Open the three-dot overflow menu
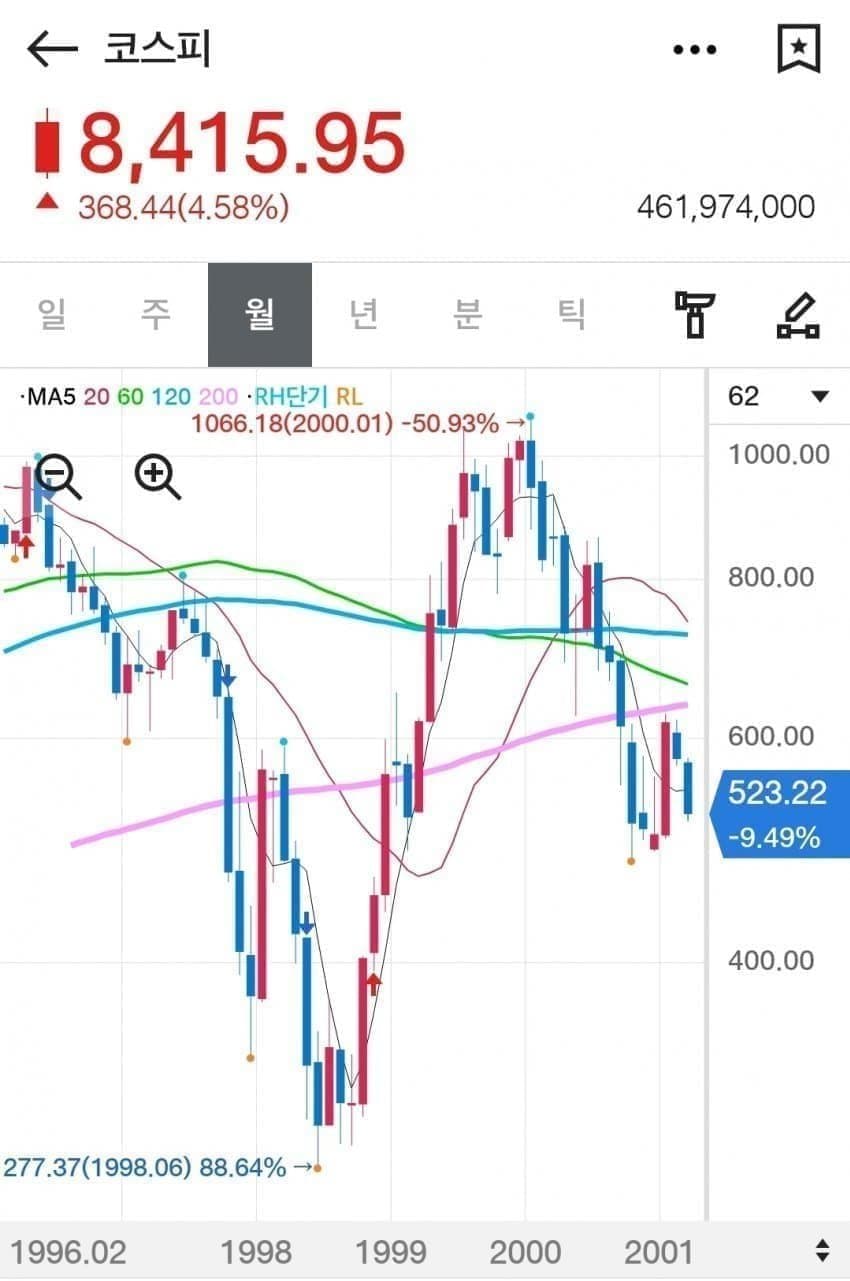This screenshot has width=850, height=1281. tap(695, 50)
